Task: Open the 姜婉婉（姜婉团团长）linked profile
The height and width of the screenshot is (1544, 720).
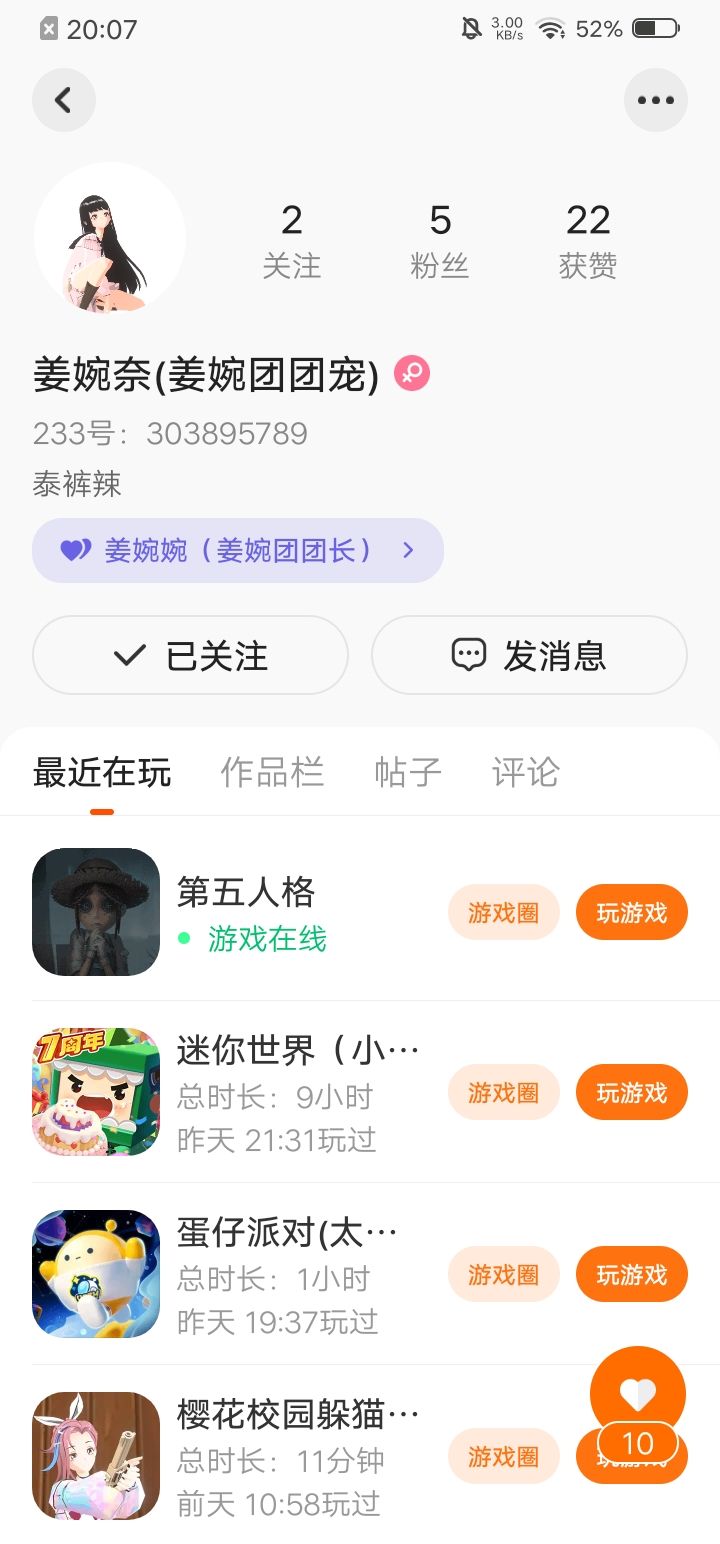Action: (238, 550)
